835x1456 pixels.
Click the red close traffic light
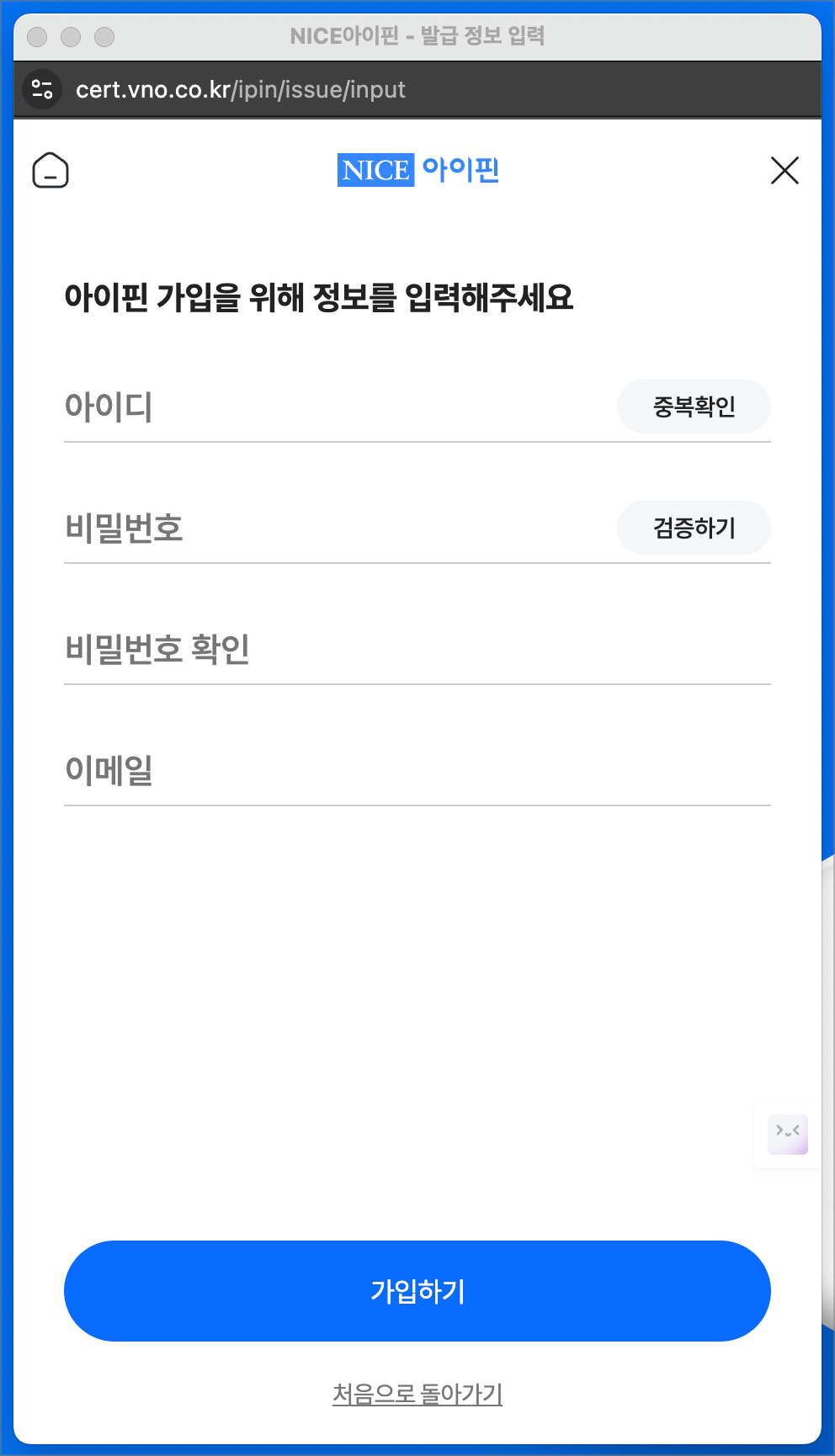(37, 36)
